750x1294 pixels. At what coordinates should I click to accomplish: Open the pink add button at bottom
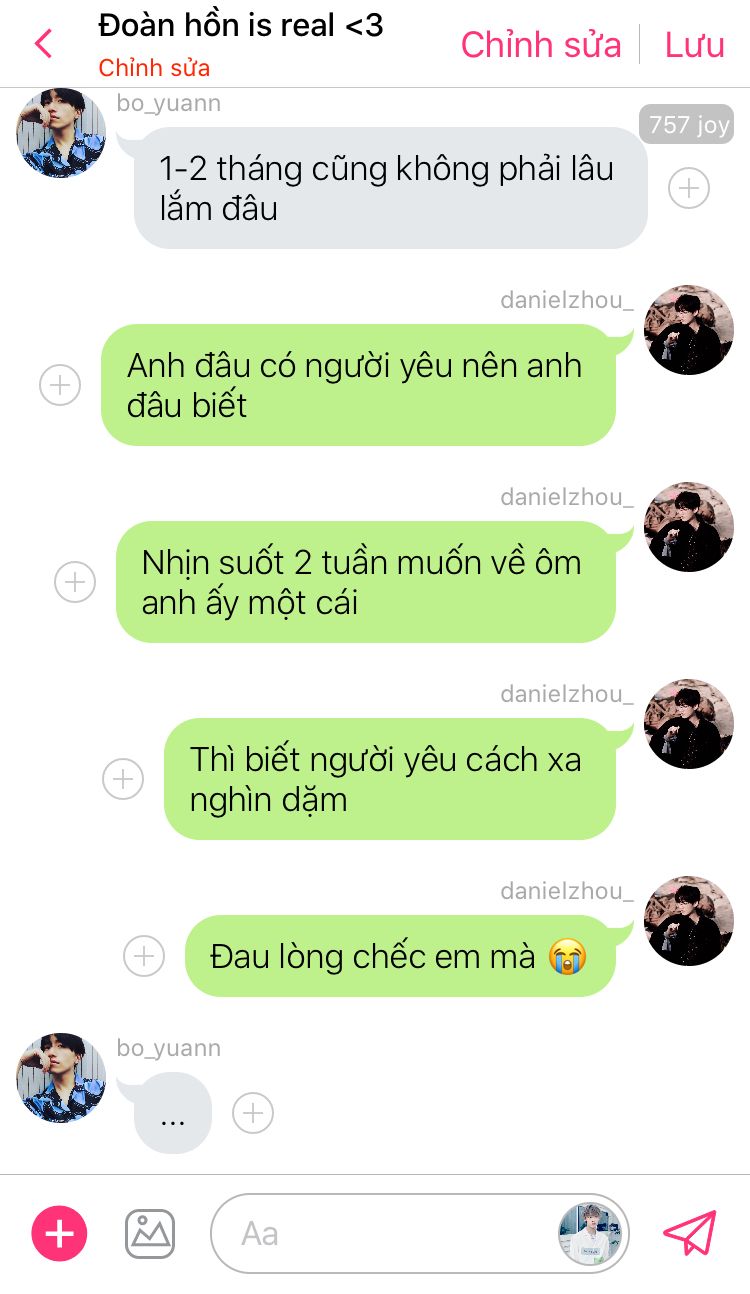click(60, 1233)
